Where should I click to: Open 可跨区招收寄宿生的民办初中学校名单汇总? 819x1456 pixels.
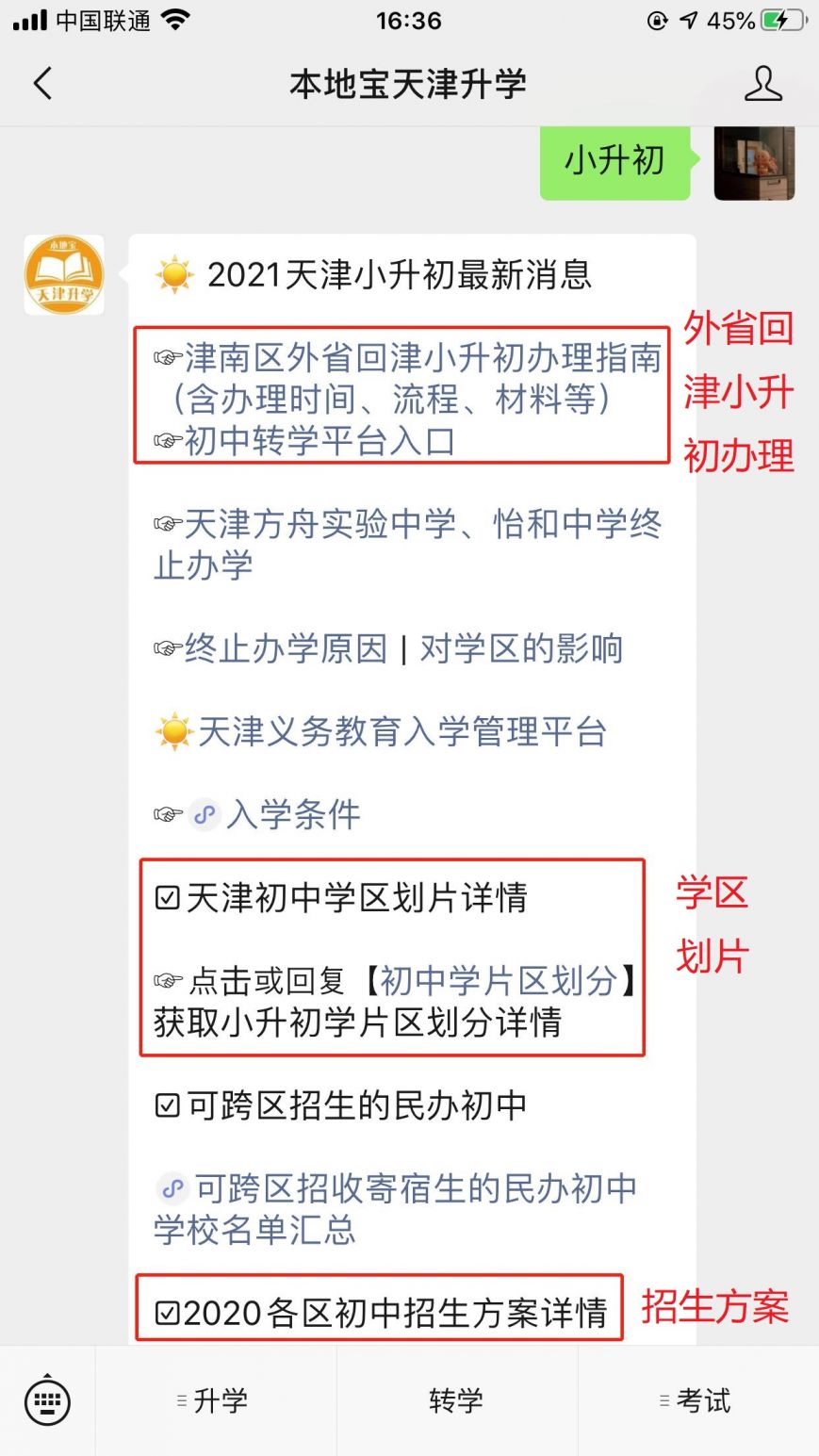396,1209
